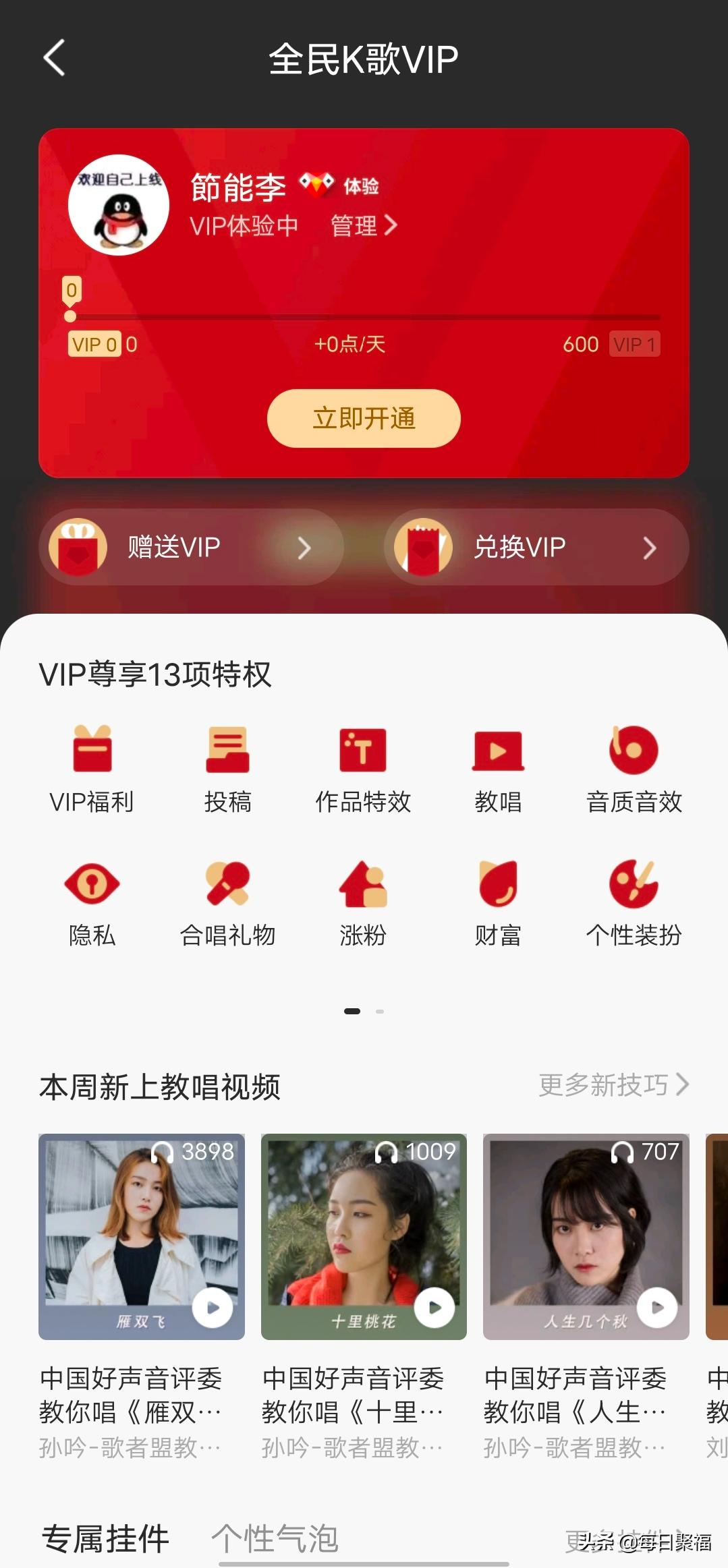Expand the 兑换VIP redeem option

tap(535, 547)
